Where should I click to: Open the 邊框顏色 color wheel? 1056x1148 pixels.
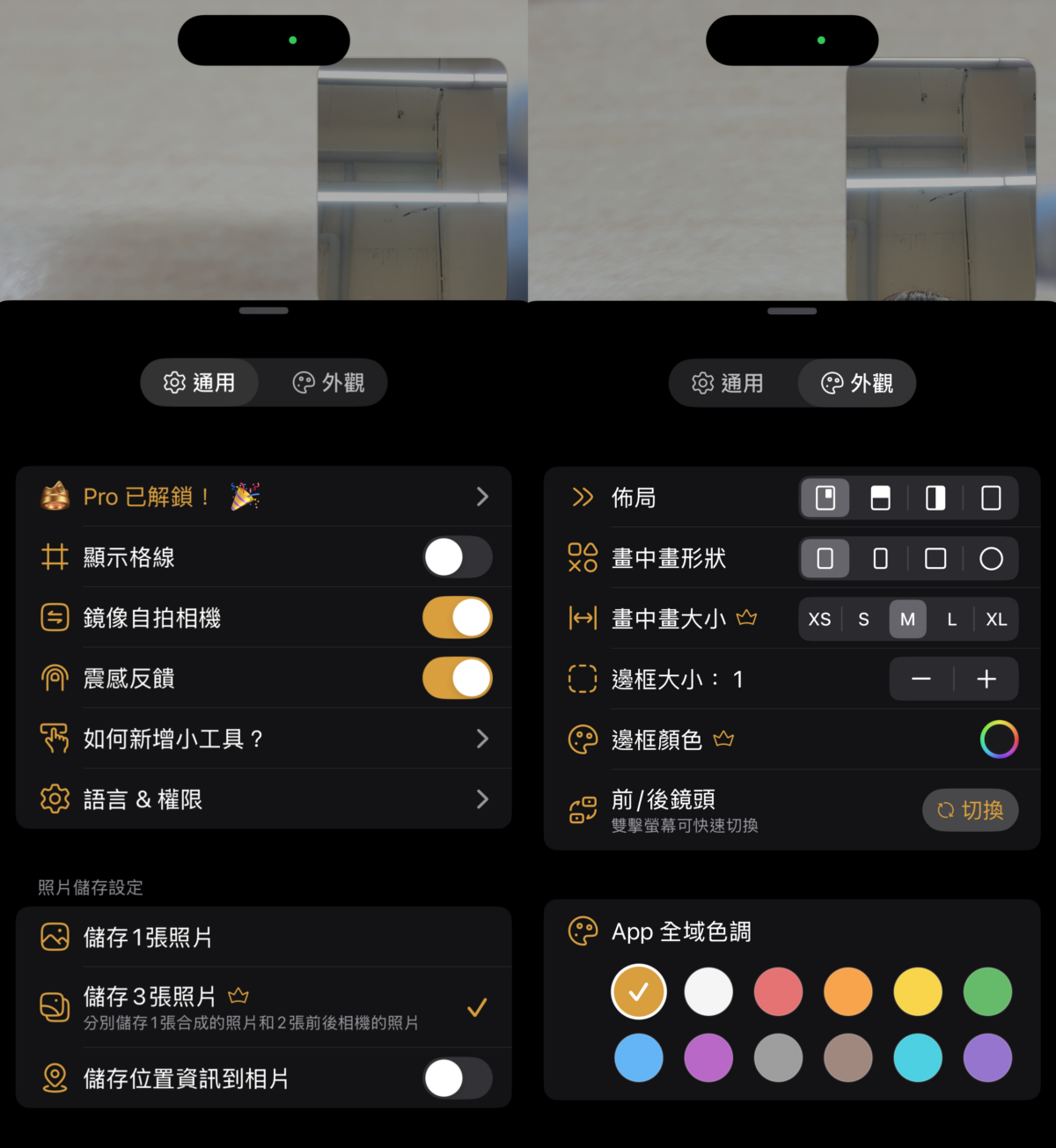coord(999,740)
